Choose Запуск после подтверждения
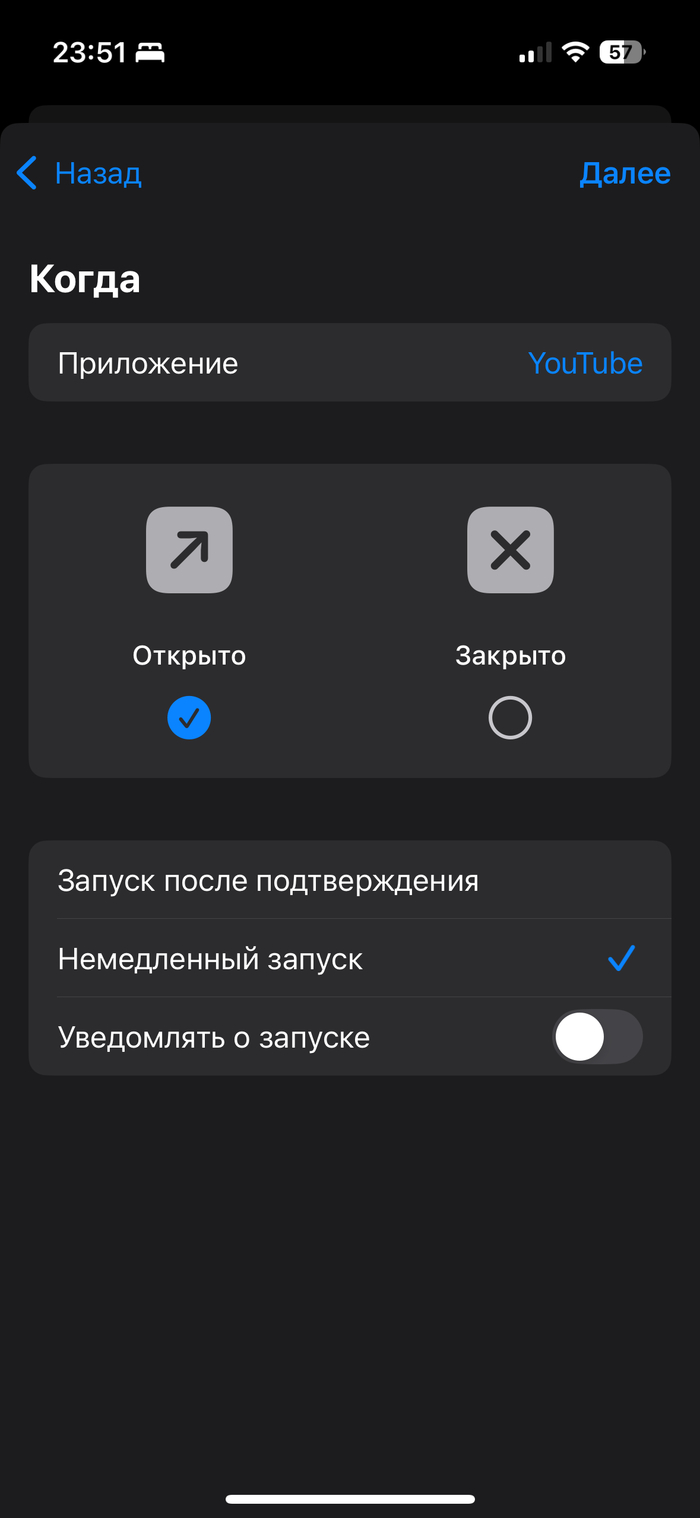700x1518 pixels. pos(350,880)
